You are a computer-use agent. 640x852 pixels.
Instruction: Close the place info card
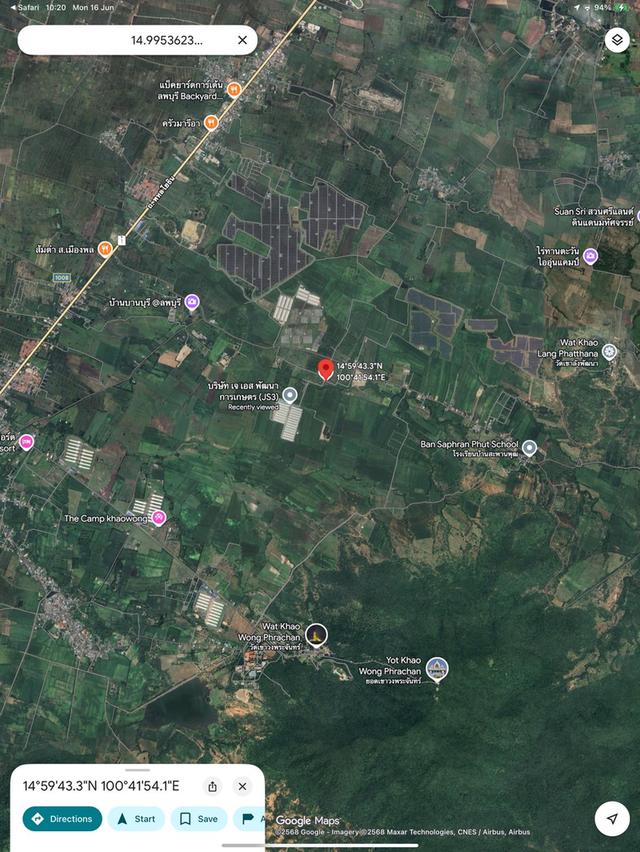click(242, 786)
